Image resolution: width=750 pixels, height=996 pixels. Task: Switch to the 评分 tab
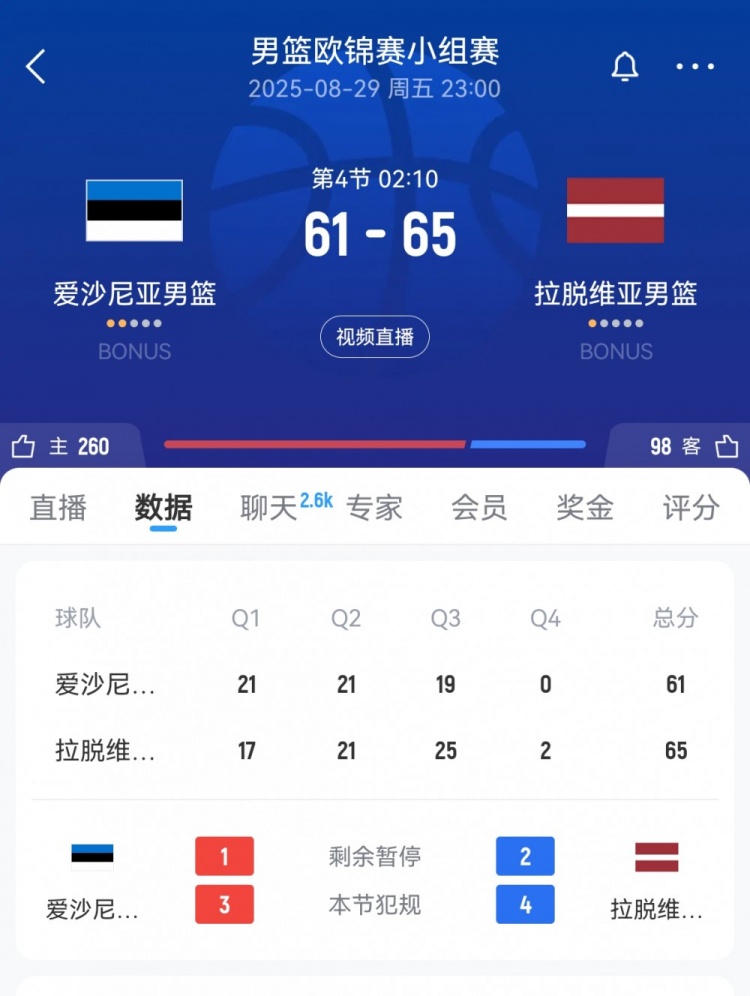pos(691,507)
